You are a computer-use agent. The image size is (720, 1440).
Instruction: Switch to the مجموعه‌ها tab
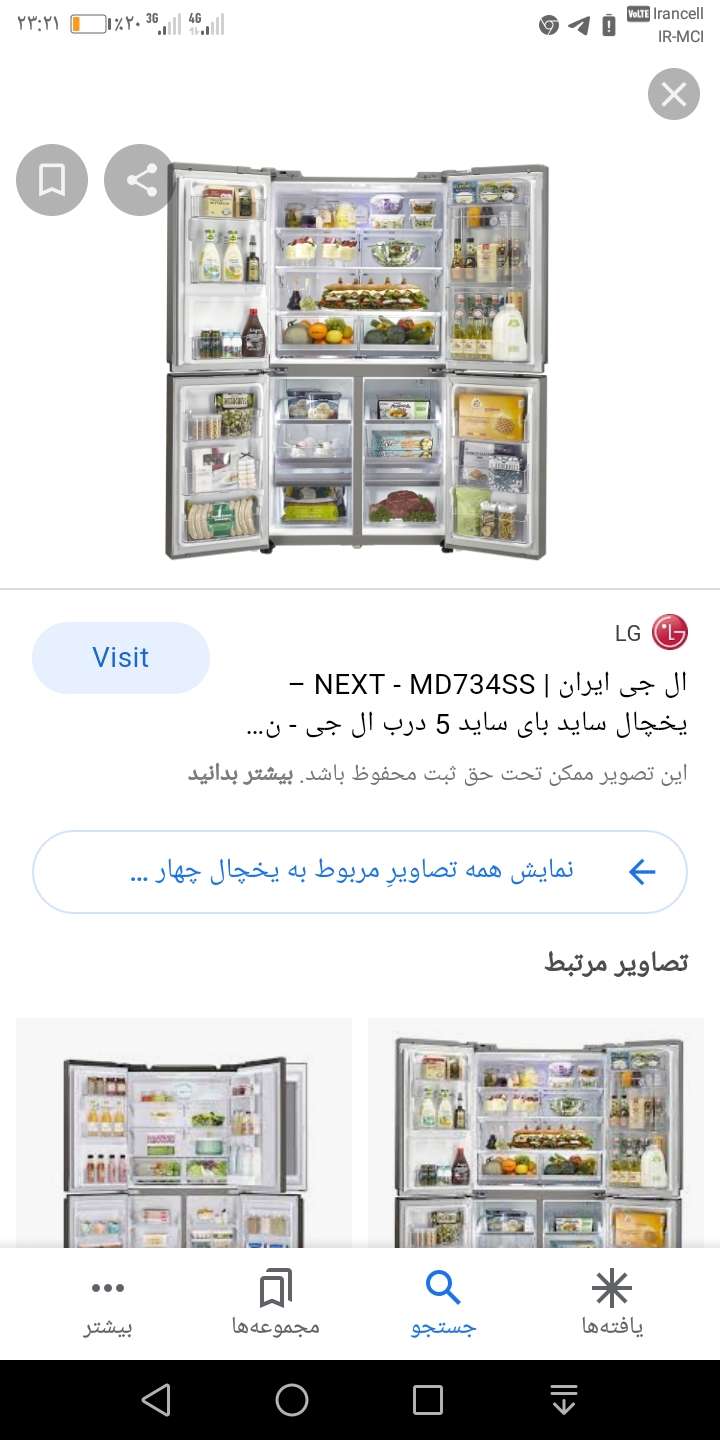[x=275, y=1303]
